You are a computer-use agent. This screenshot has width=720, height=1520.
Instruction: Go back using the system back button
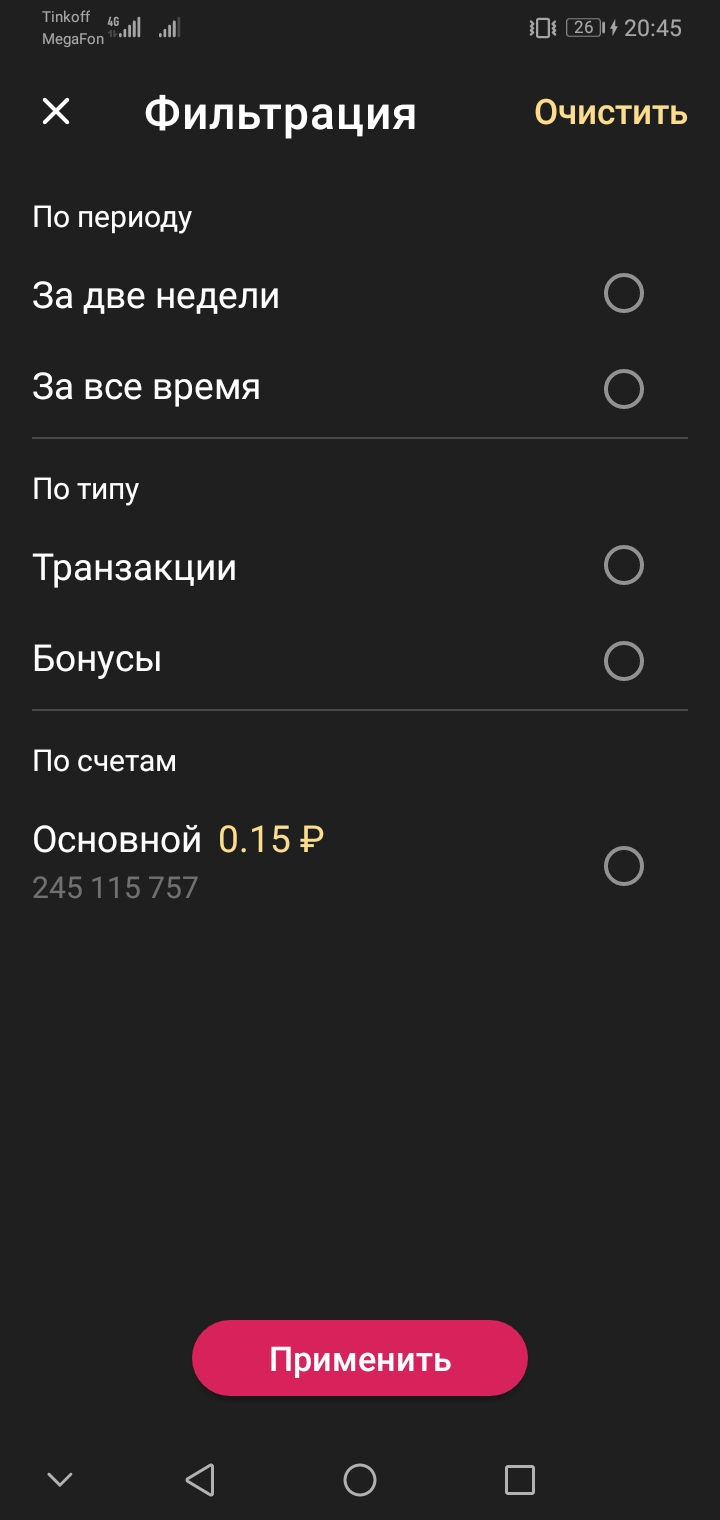click(200, 1479)
